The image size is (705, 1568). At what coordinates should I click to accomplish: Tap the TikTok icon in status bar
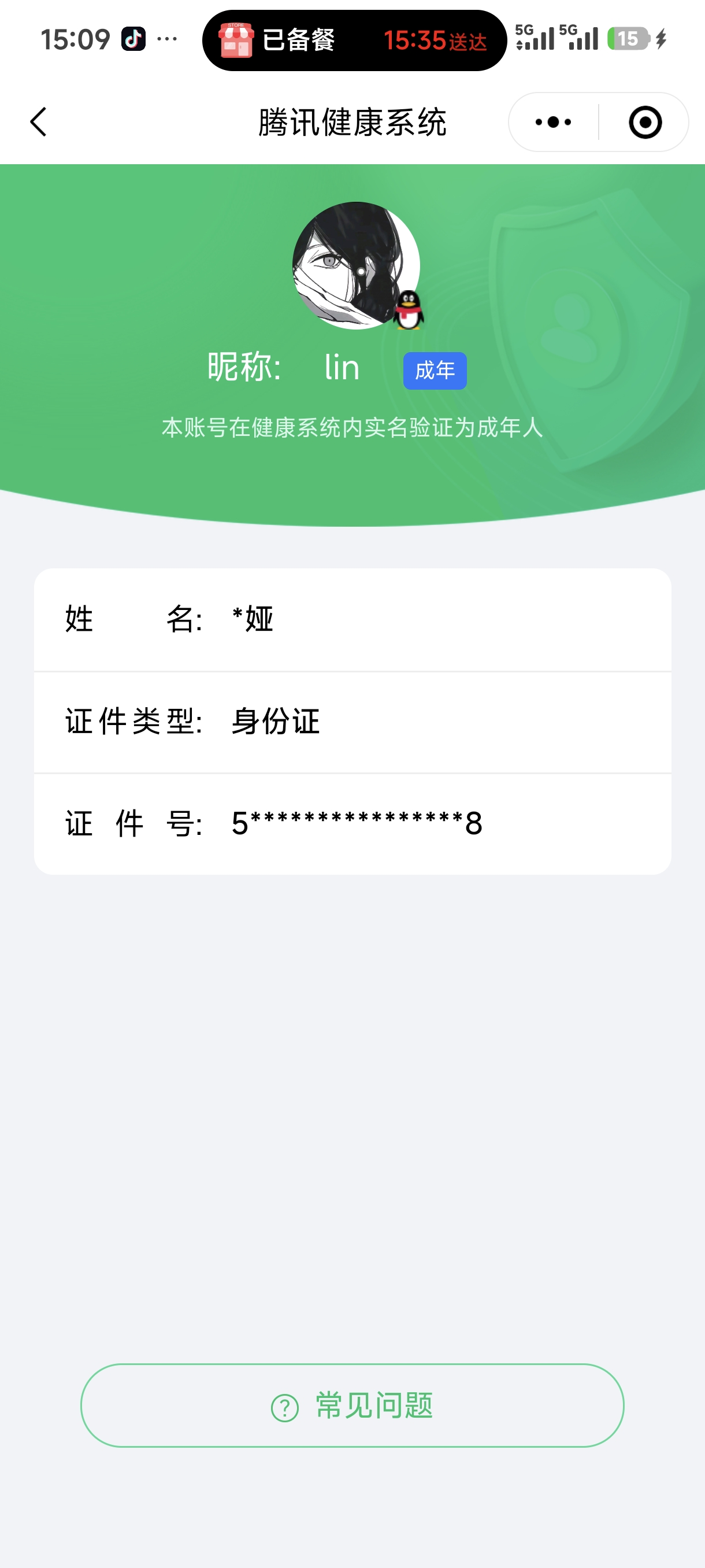point(133,39)
